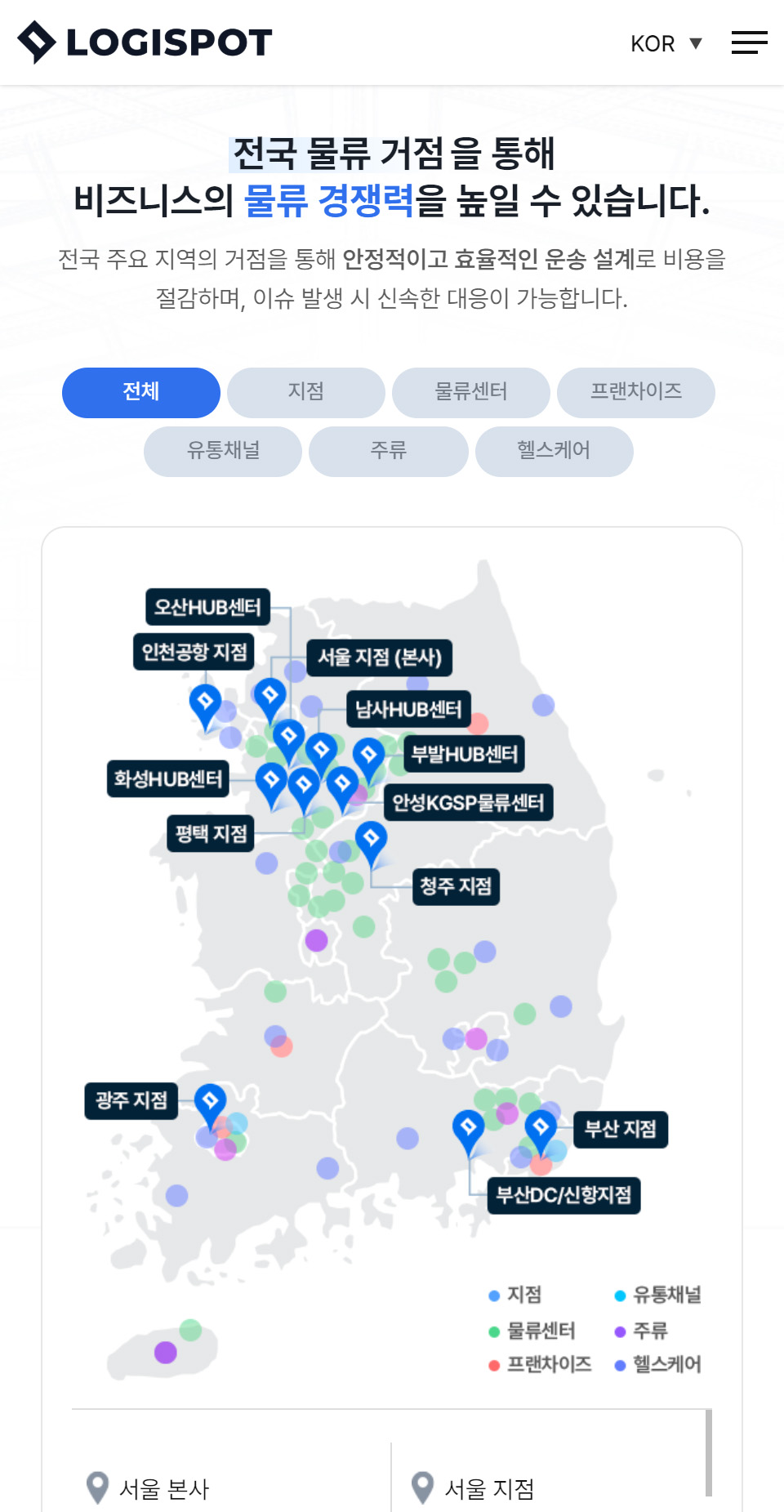Open 부산 지점 map label
Image resolution: width=784 pixels, height=1512 pixels.
click(x=621, y=1130)
